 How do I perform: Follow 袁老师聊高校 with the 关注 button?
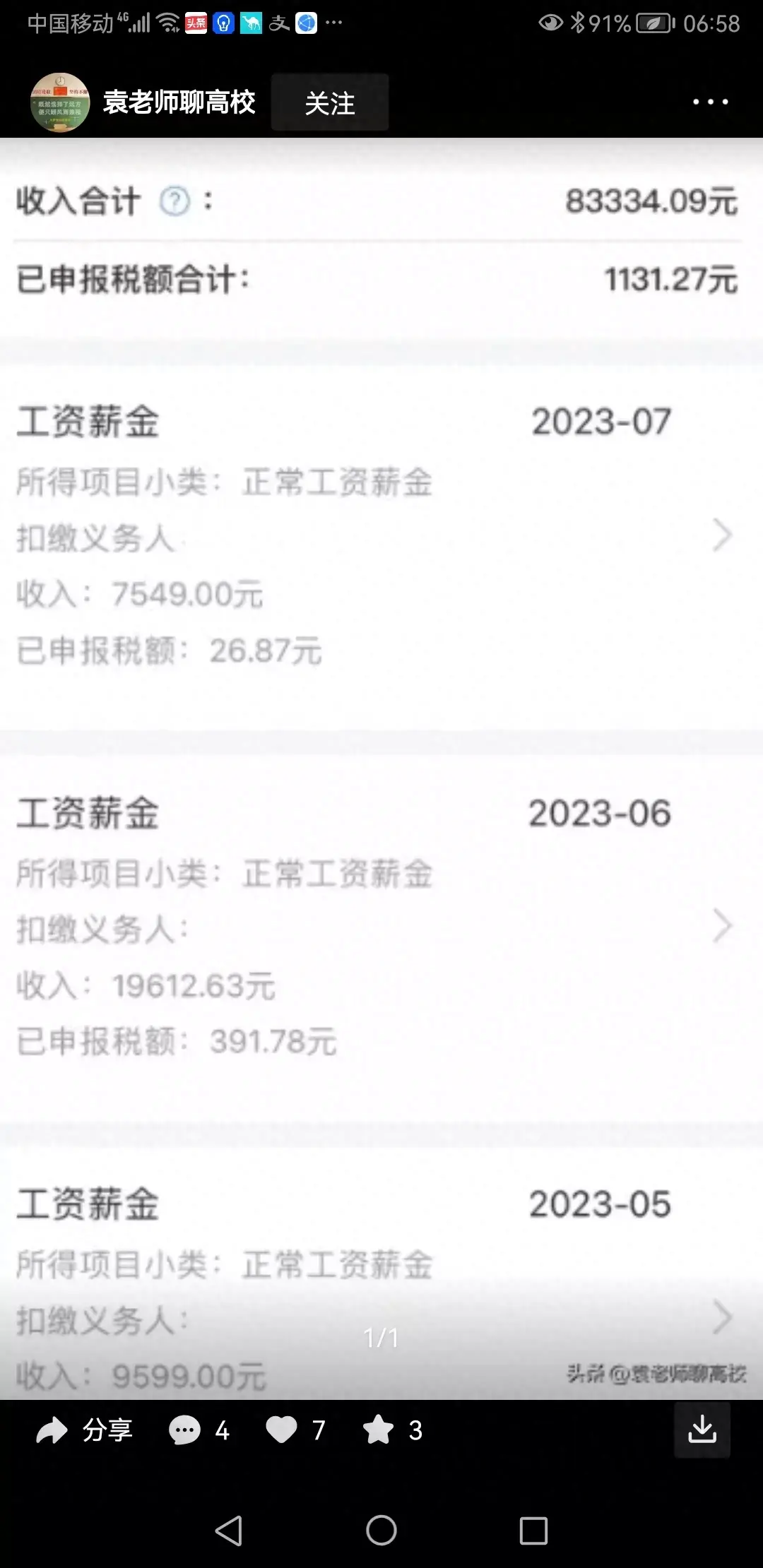tap(329, 103)
